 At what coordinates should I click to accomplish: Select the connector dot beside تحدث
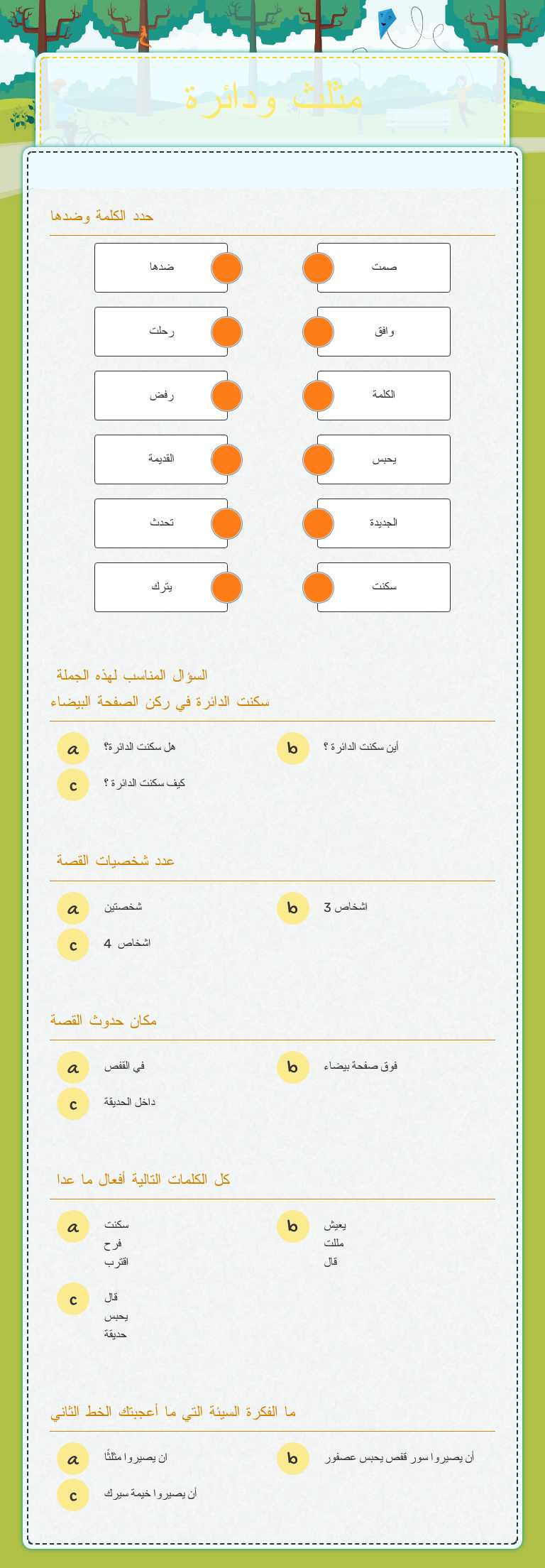226,523
